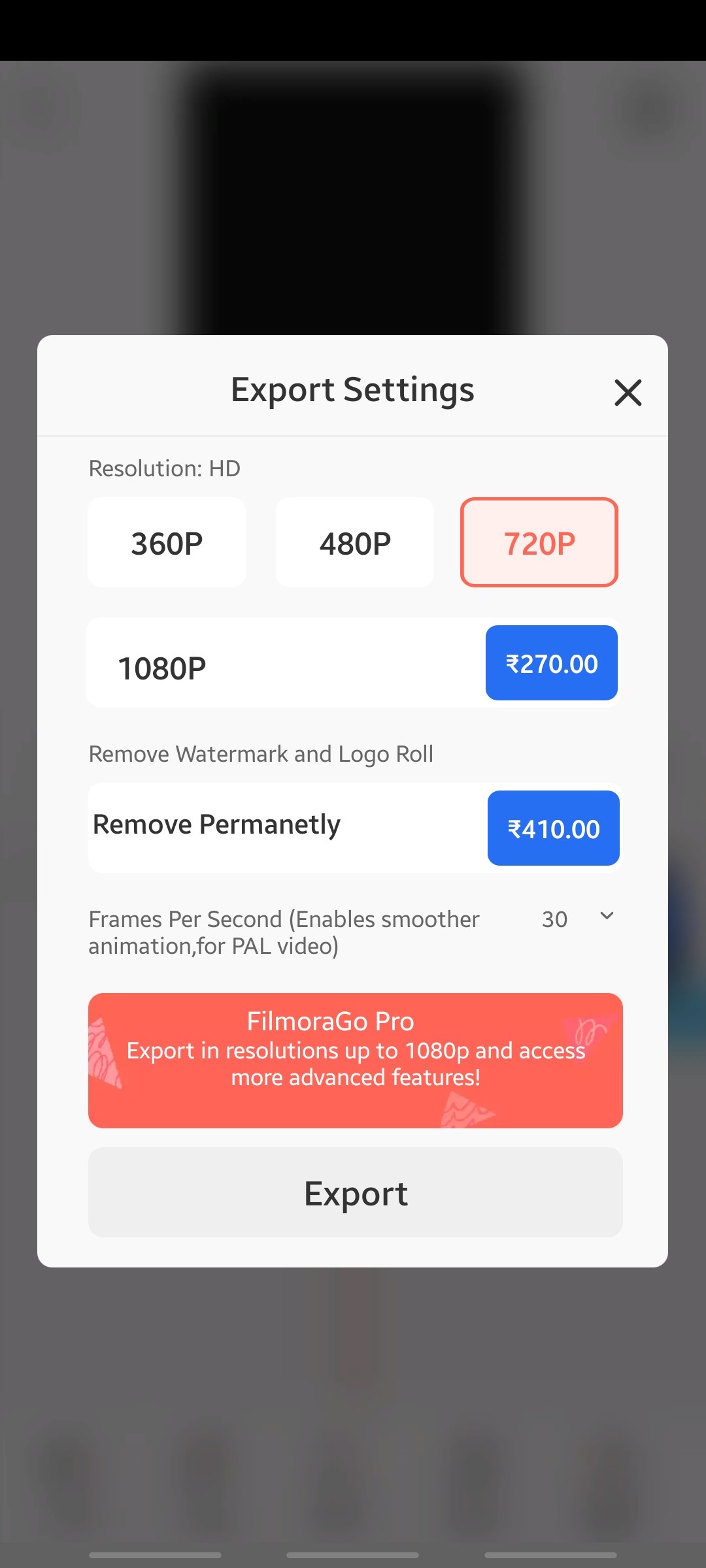
Task: Tap the Export Settings title
Action: 352,389
